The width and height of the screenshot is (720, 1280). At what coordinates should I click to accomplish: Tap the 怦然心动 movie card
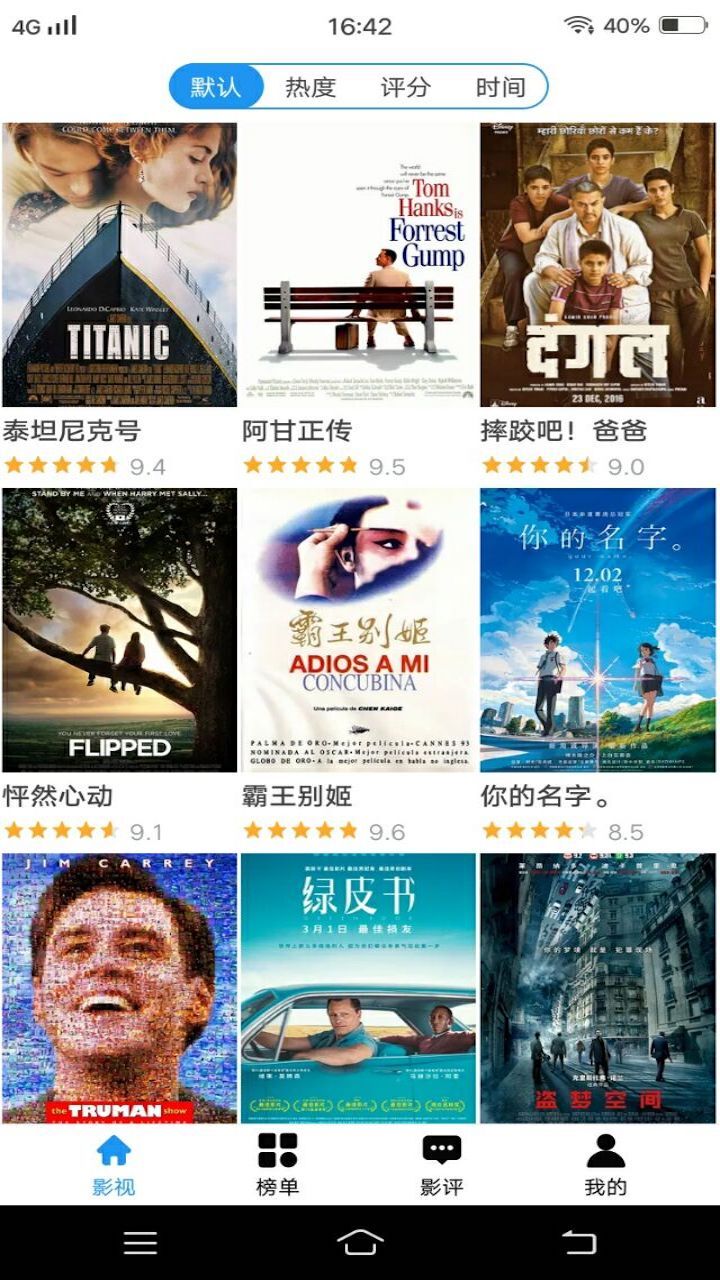pyautogui.click(x=120, y=630)
